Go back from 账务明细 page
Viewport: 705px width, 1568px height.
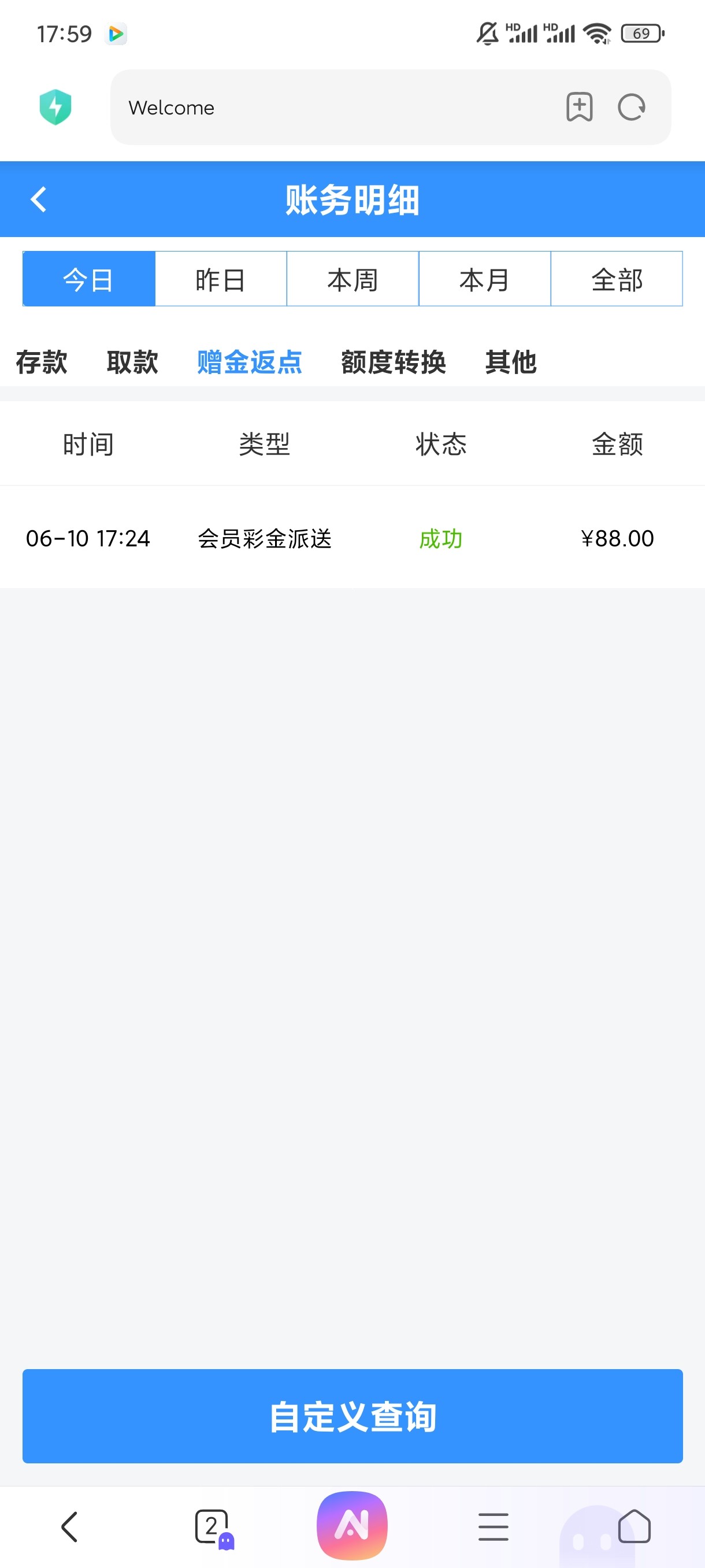point(38,199)
